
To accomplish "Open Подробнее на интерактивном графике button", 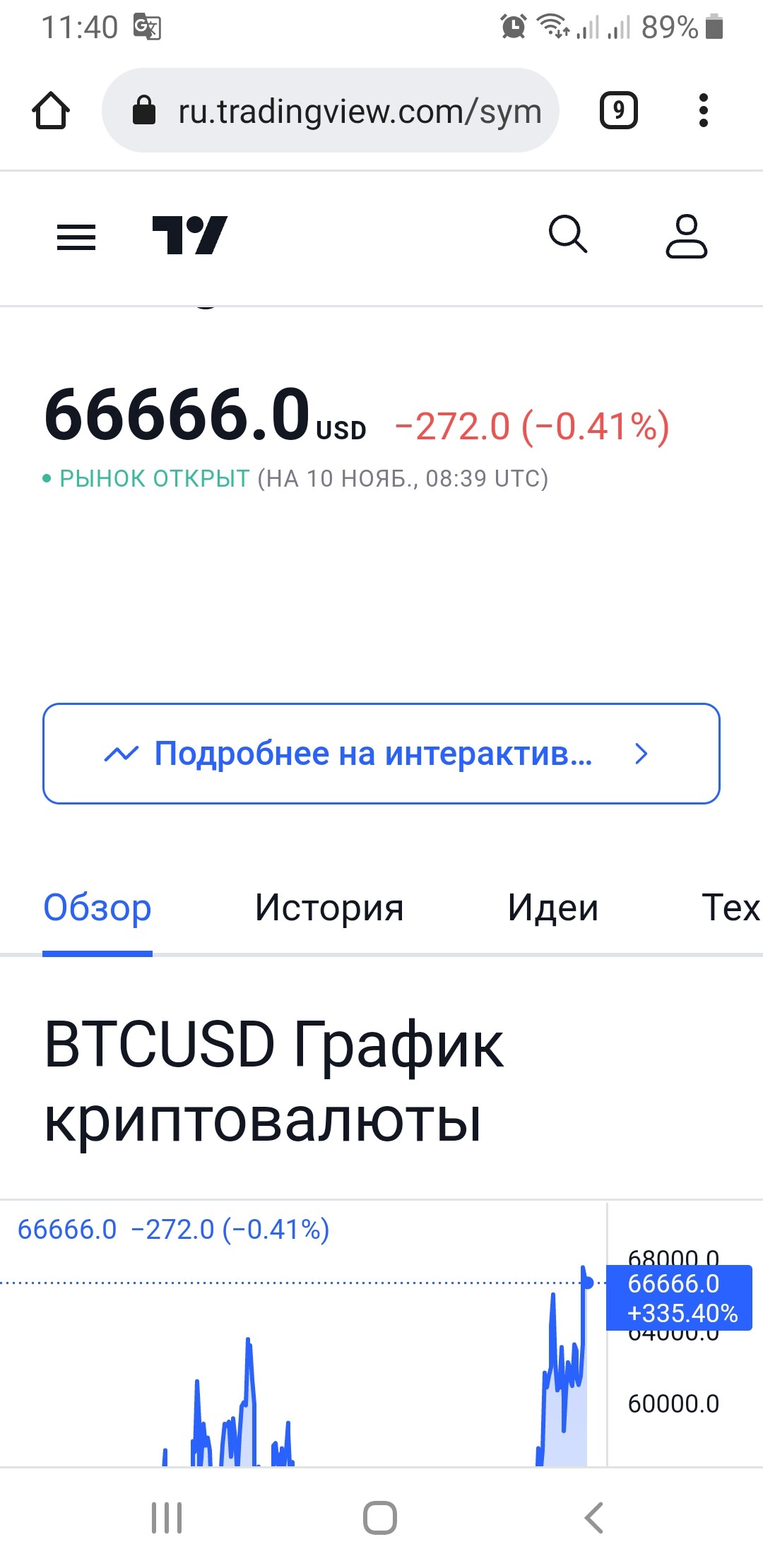I will pyautogui.click(x=381, y=754).
